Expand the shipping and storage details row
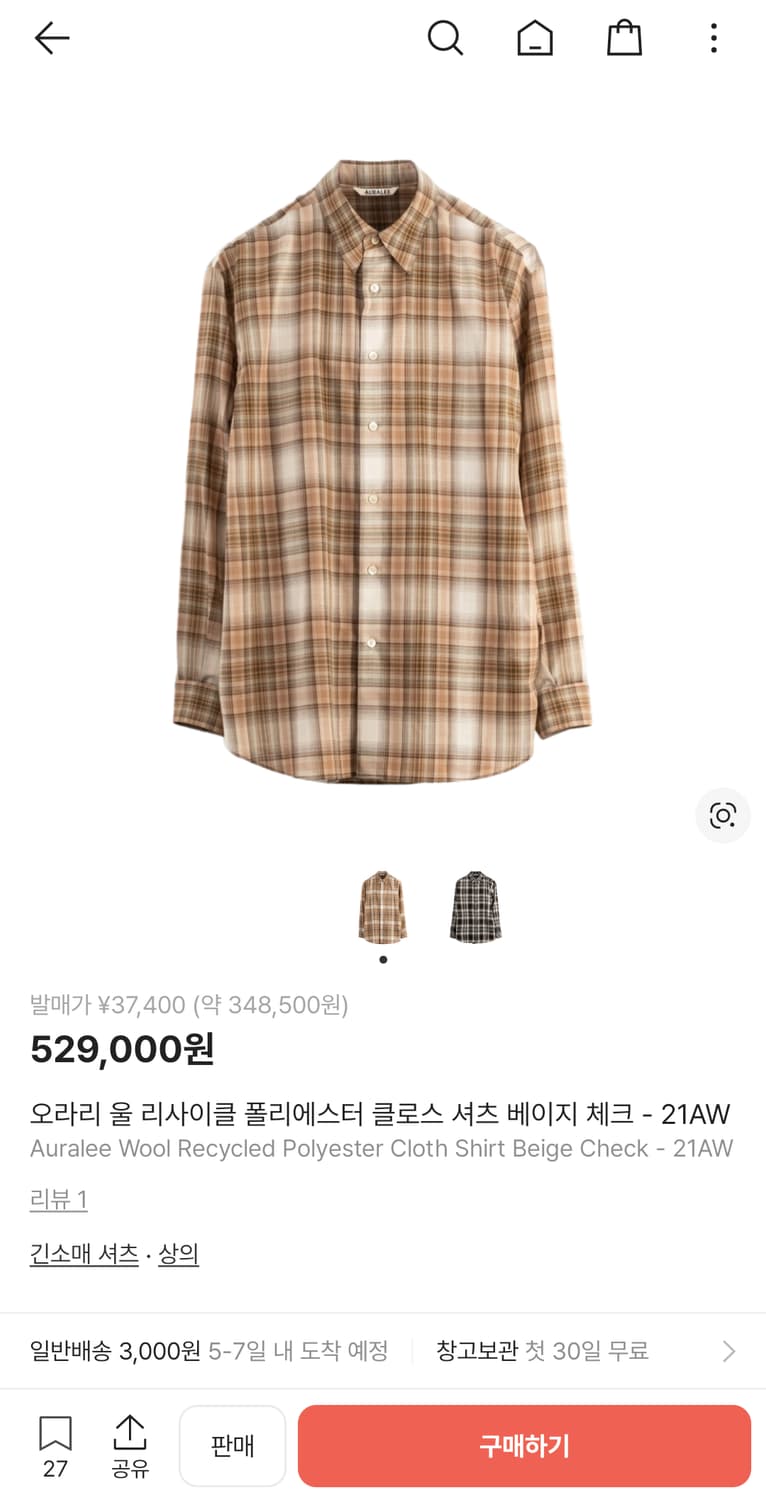Viewport: 766px width, 1500px height. point(728,1350)
